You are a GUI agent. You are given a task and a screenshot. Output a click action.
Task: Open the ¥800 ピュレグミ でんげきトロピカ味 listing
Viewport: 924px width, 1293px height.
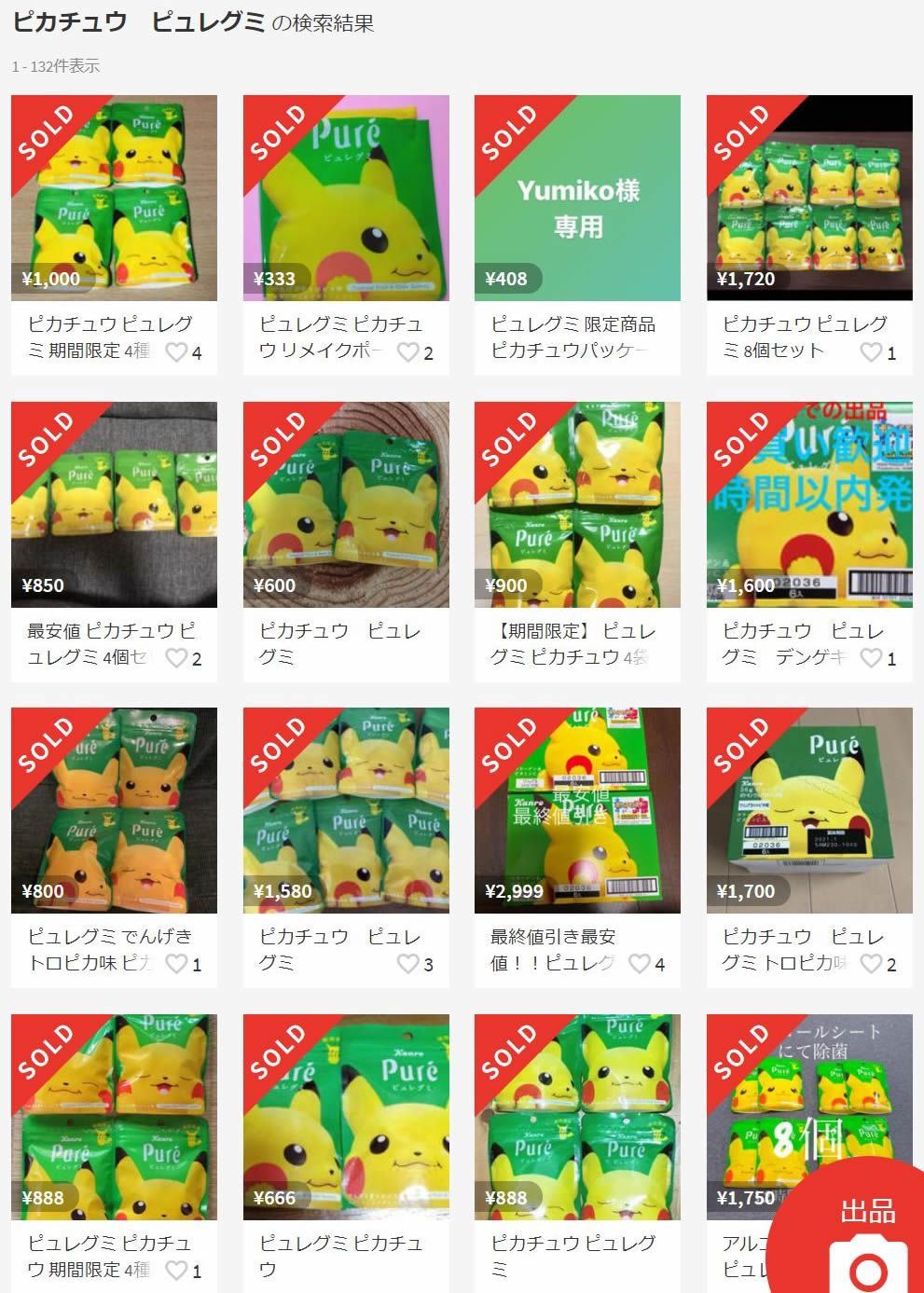point(114,810)
